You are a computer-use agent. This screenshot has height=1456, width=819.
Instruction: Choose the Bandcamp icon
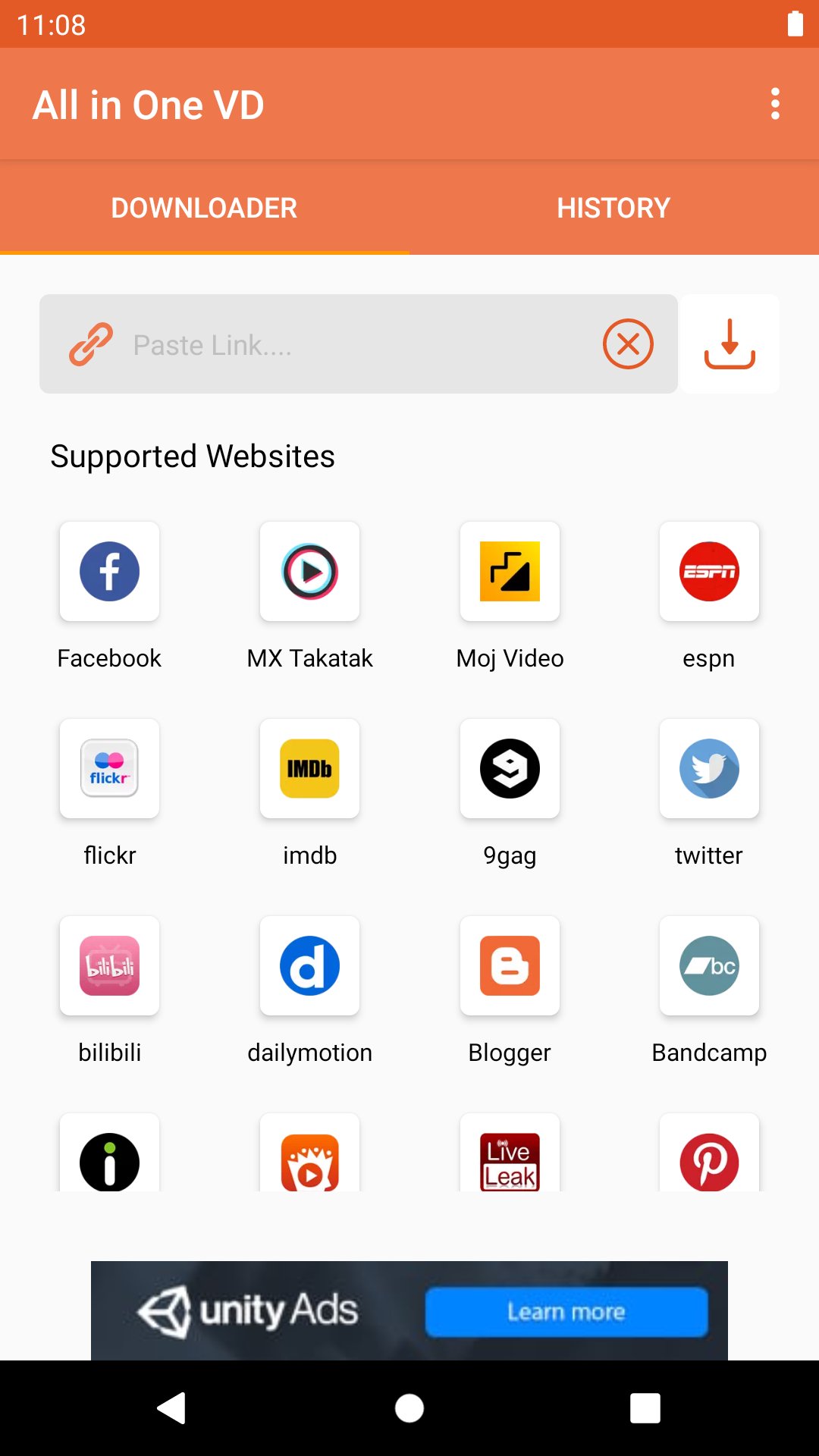point(709,966)
